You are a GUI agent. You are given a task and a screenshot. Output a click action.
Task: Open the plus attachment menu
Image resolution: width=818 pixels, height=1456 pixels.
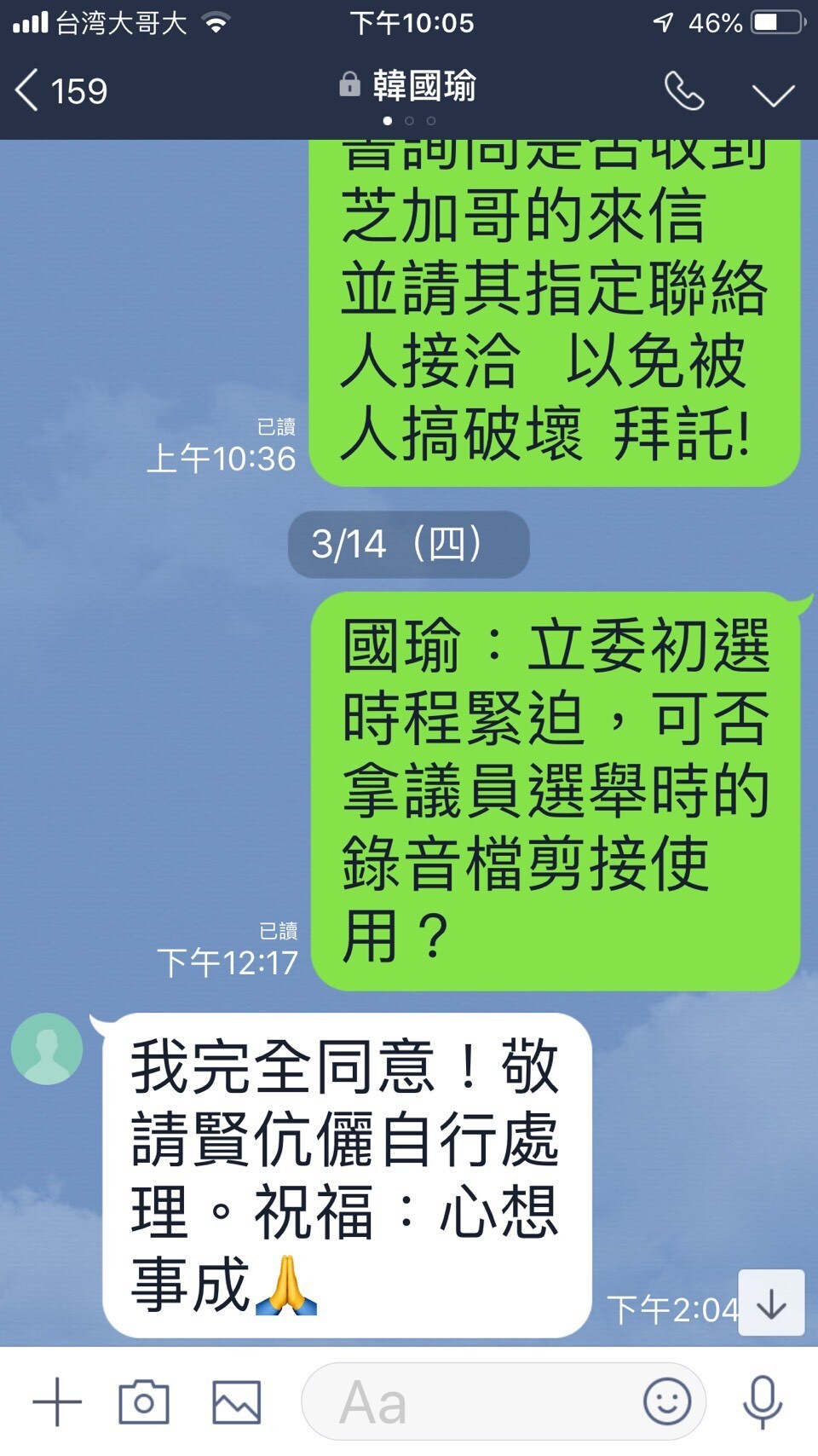(x=57, y=1401)
